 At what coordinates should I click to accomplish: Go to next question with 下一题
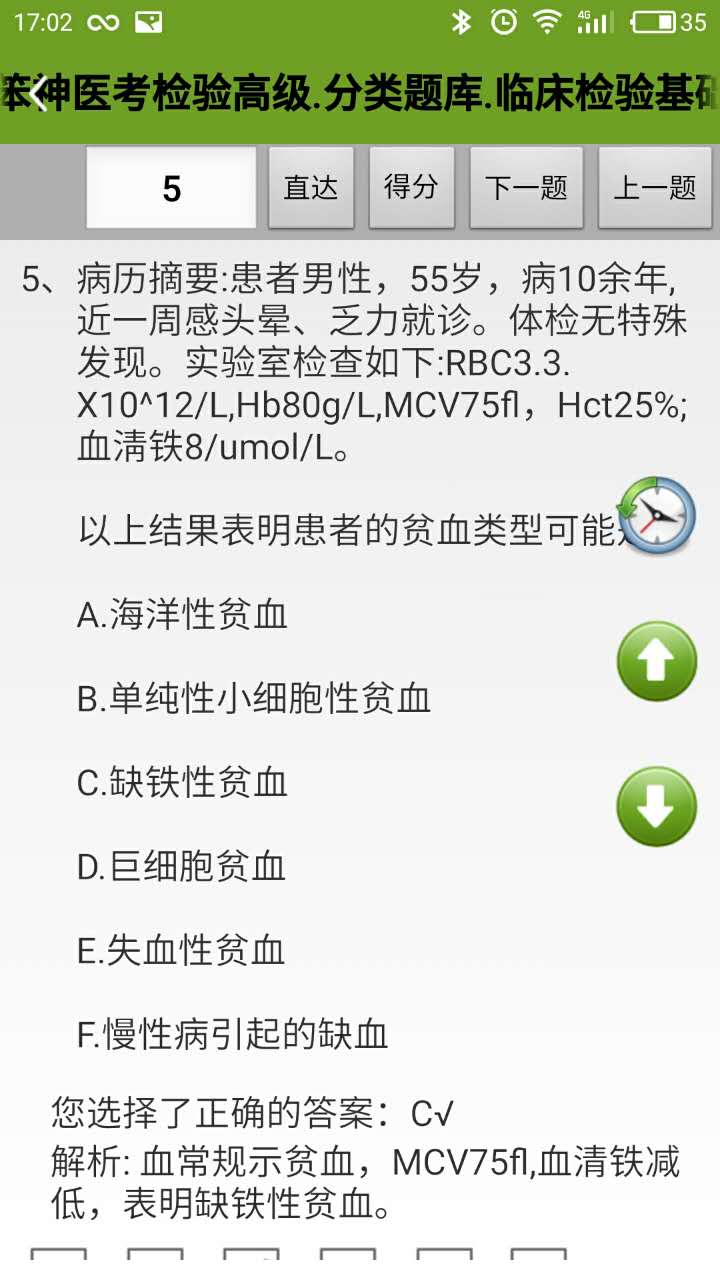point(526,188)
